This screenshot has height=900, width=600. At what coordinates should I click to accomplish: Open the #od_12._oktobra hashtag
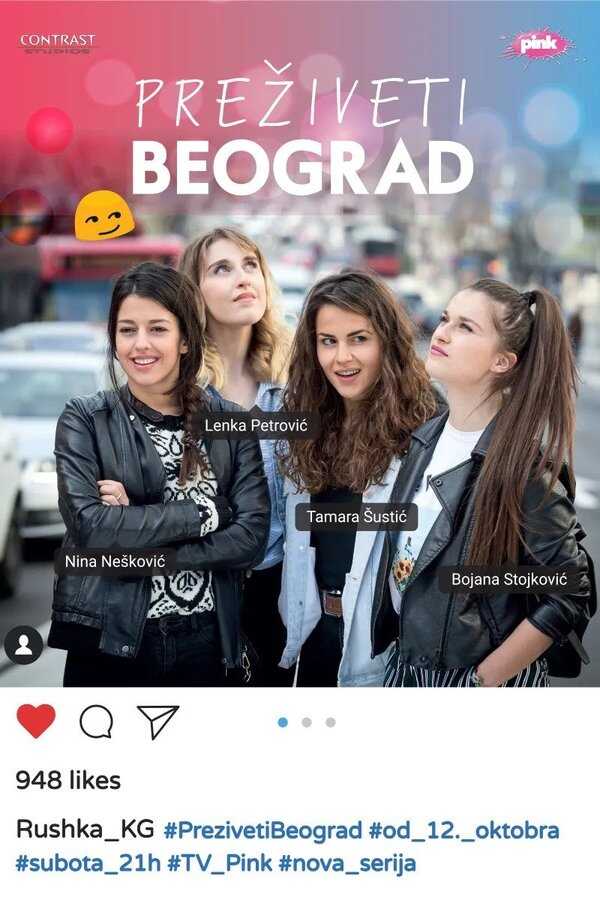click(464, 830)
